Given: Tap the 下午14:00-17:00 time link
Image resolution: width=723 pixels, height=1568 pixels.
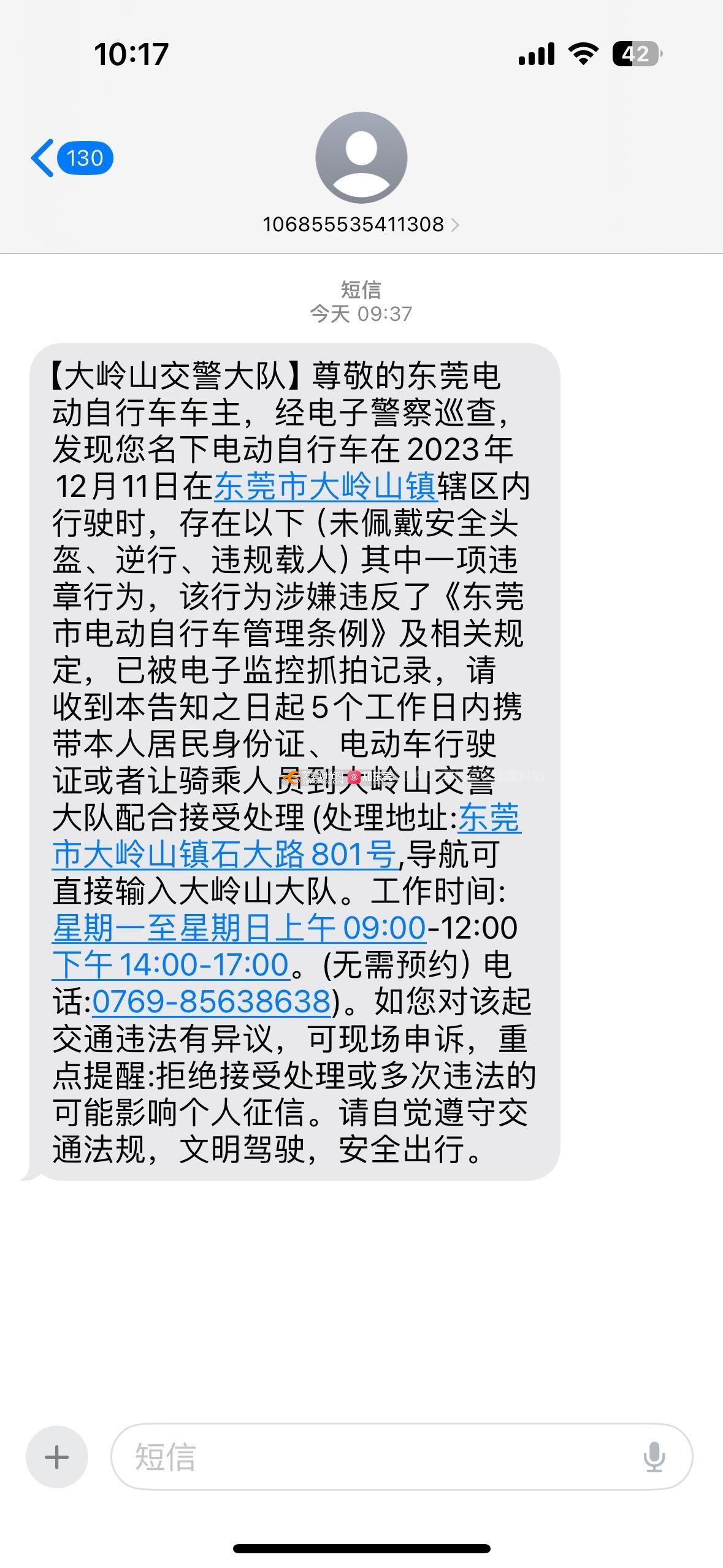Looking at the screenshot, I should click(x=170, y=964).
